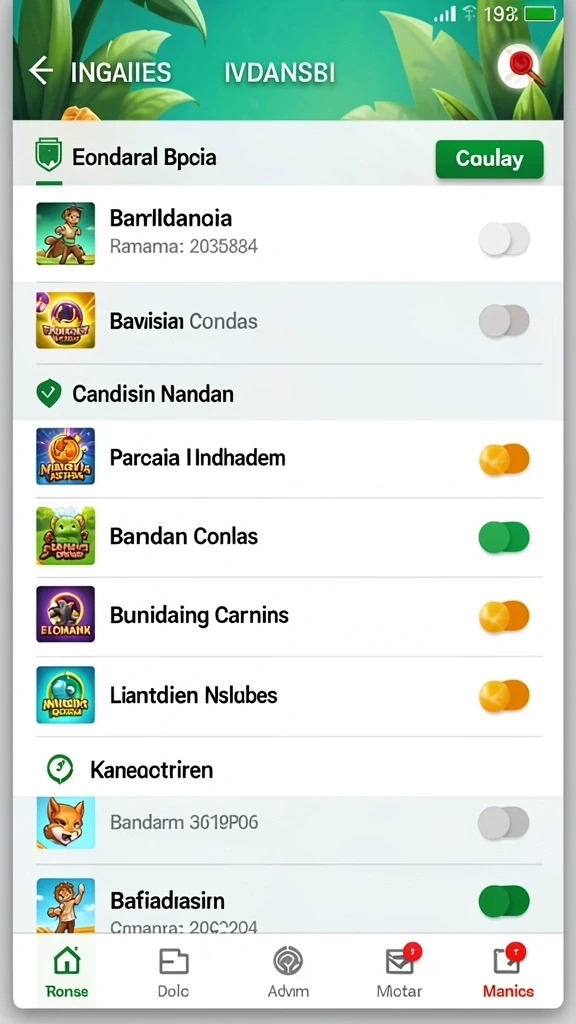The width and height of the screenshot is (576, 1024).
Task: Go to the Manics tab
Action: (508, 972)
